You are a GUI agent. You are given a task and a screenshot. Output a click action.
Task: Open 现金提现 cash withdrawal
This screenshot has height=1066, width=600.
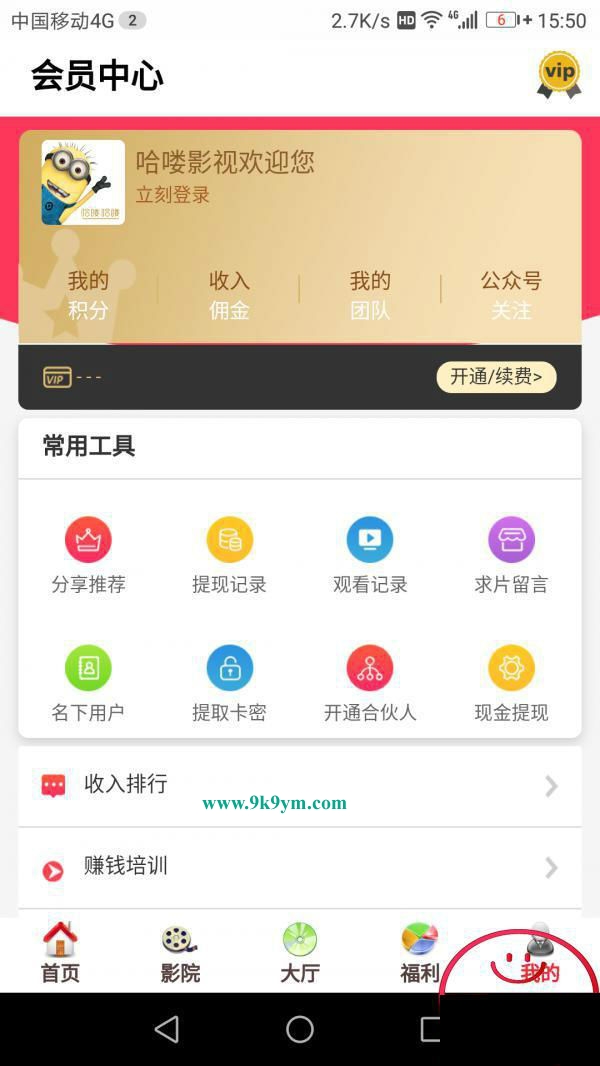(x=511, y=684)
